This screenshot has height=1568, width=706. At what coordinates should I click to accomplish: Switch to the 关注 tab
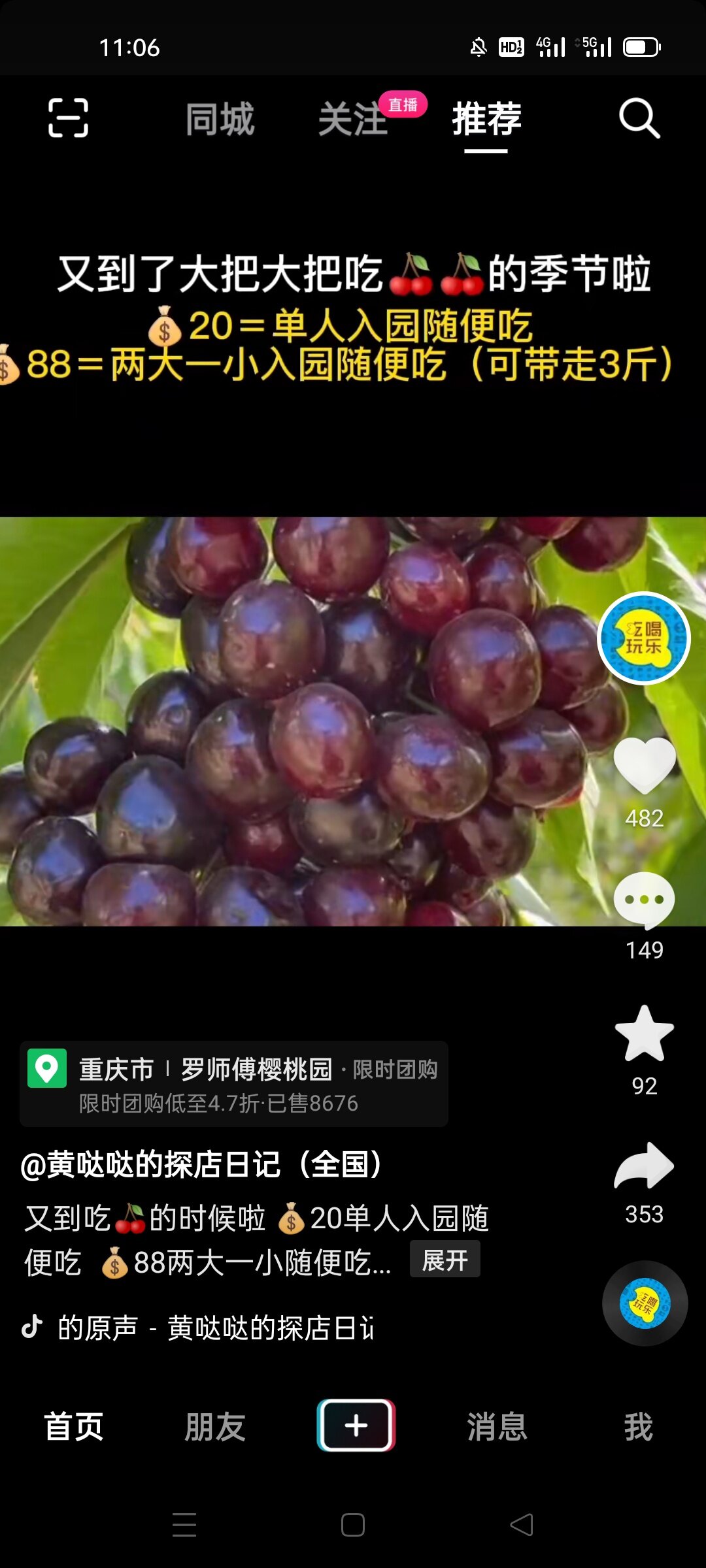[x=353, y=120]
